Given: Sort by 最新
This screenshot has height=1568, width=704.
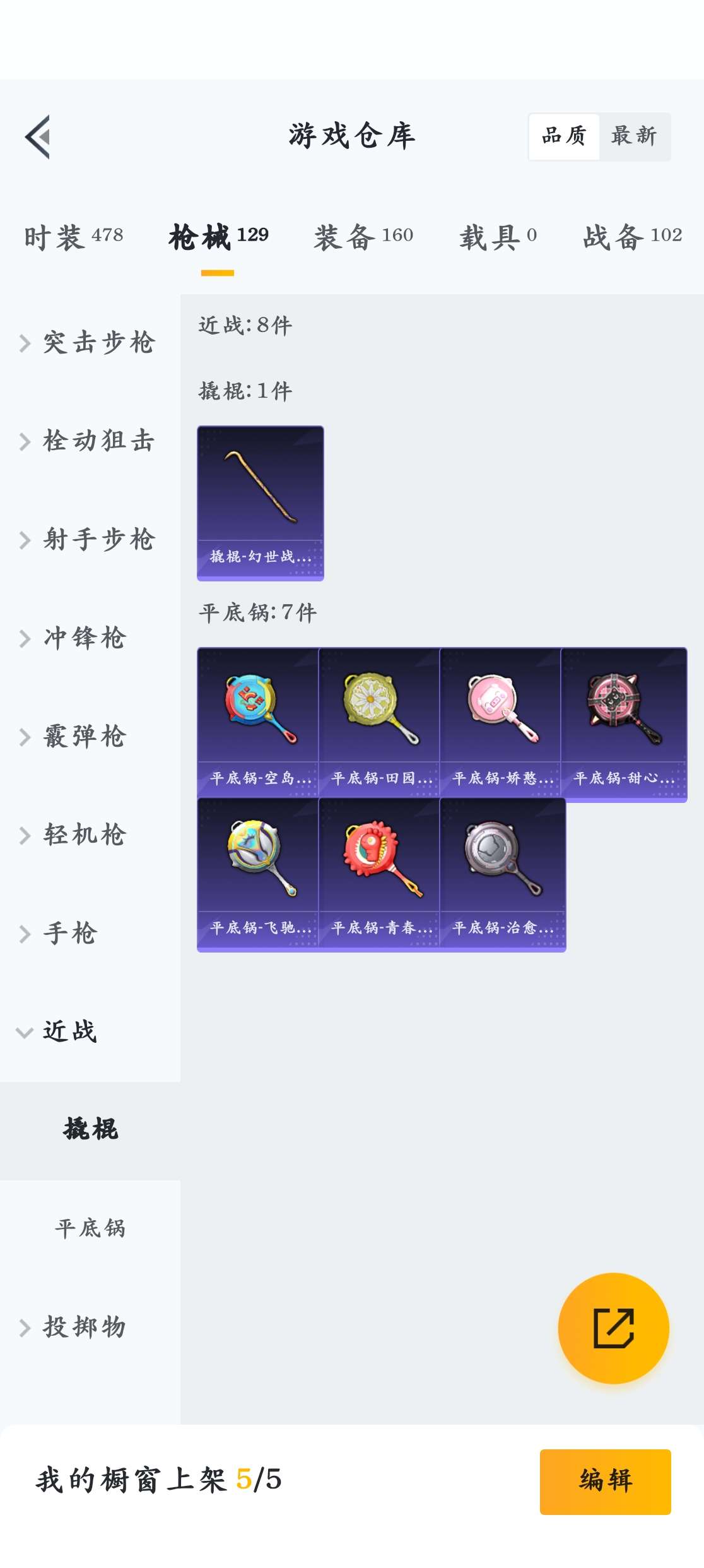Looking at the screenshot, I should pos(634,136).
